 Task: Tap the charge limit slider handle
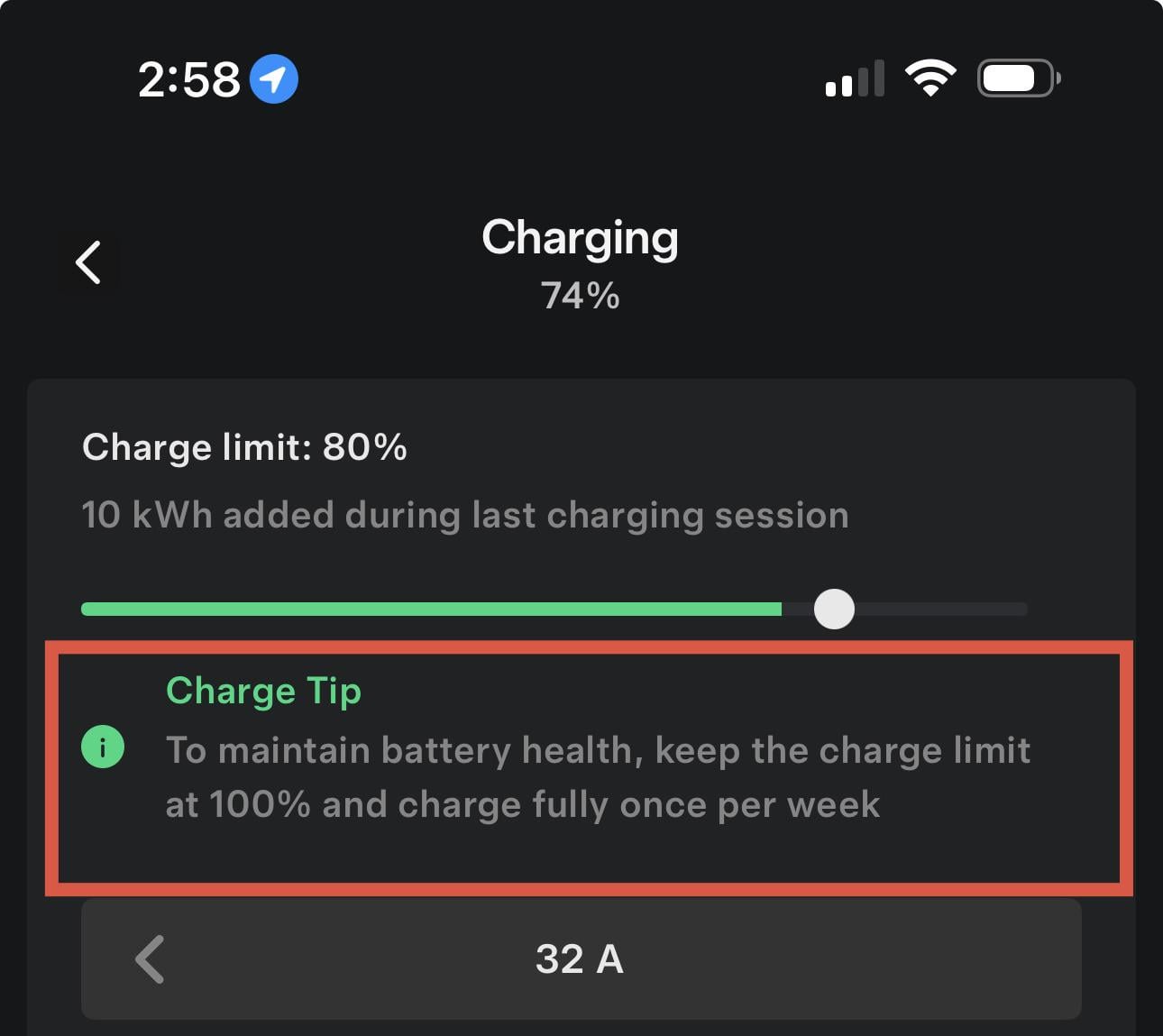tap(834, 610)
